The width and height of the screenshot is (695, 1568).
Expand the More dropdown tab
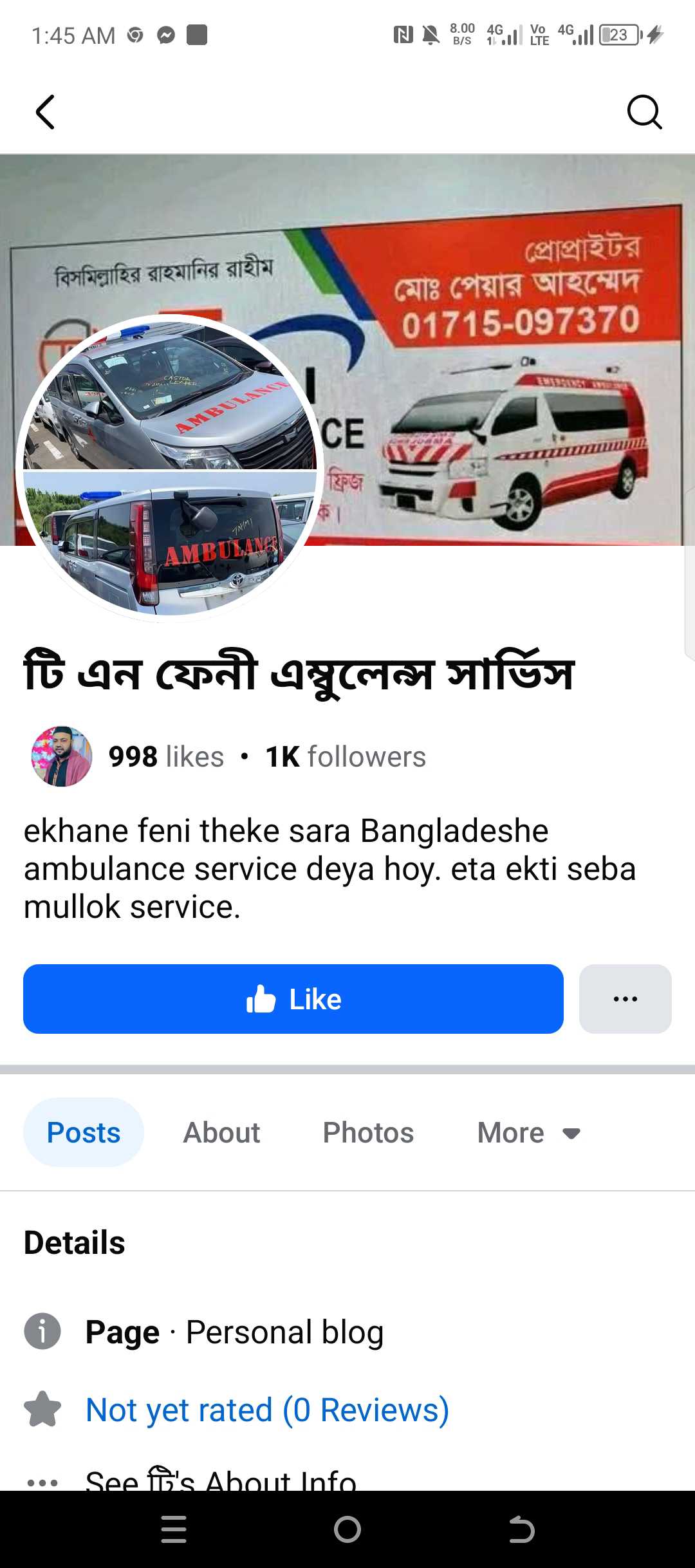[x=528, y=1132]
